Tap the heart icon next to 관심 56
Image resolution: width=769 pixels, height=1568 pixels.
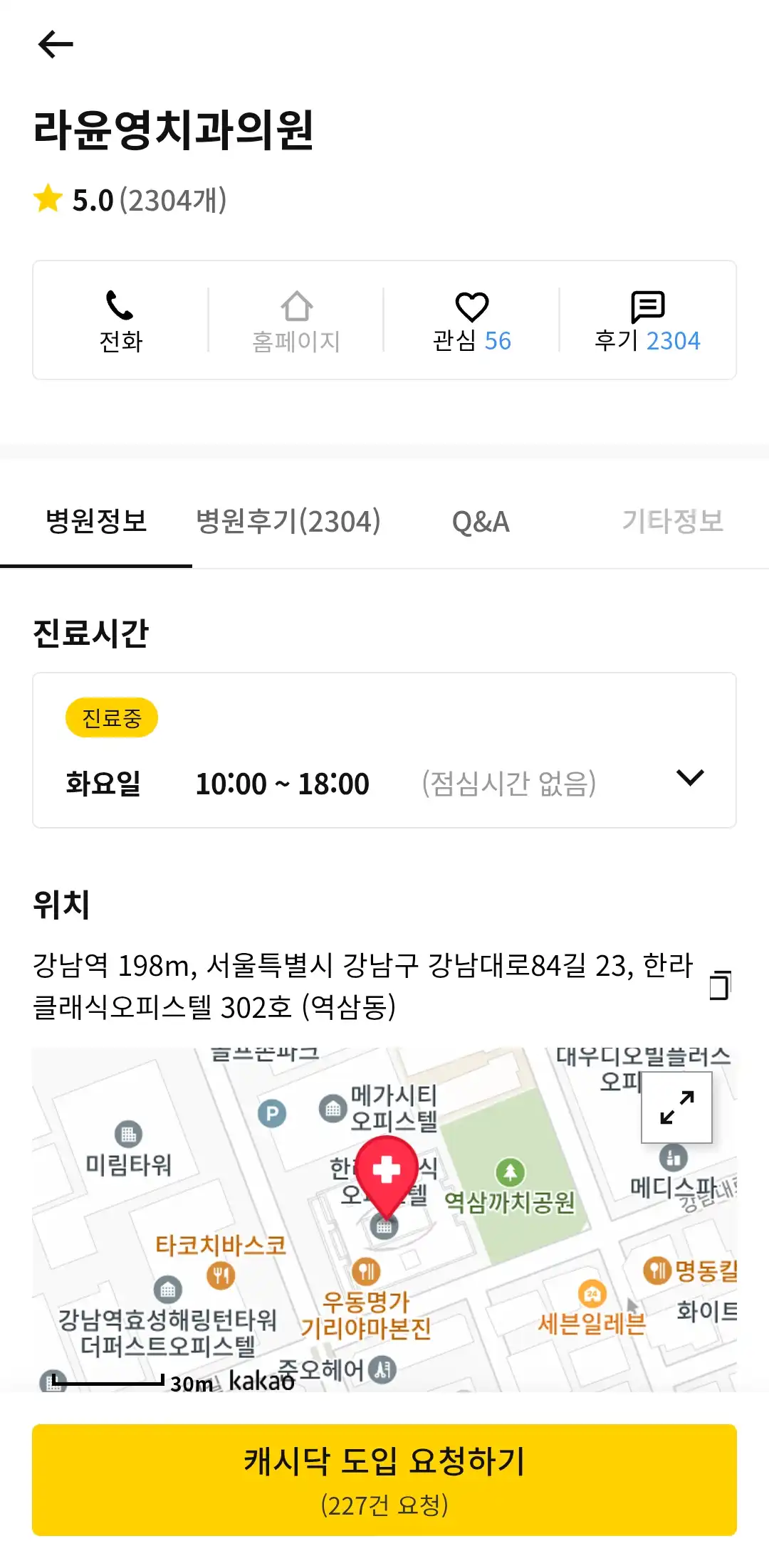(472, 307)
